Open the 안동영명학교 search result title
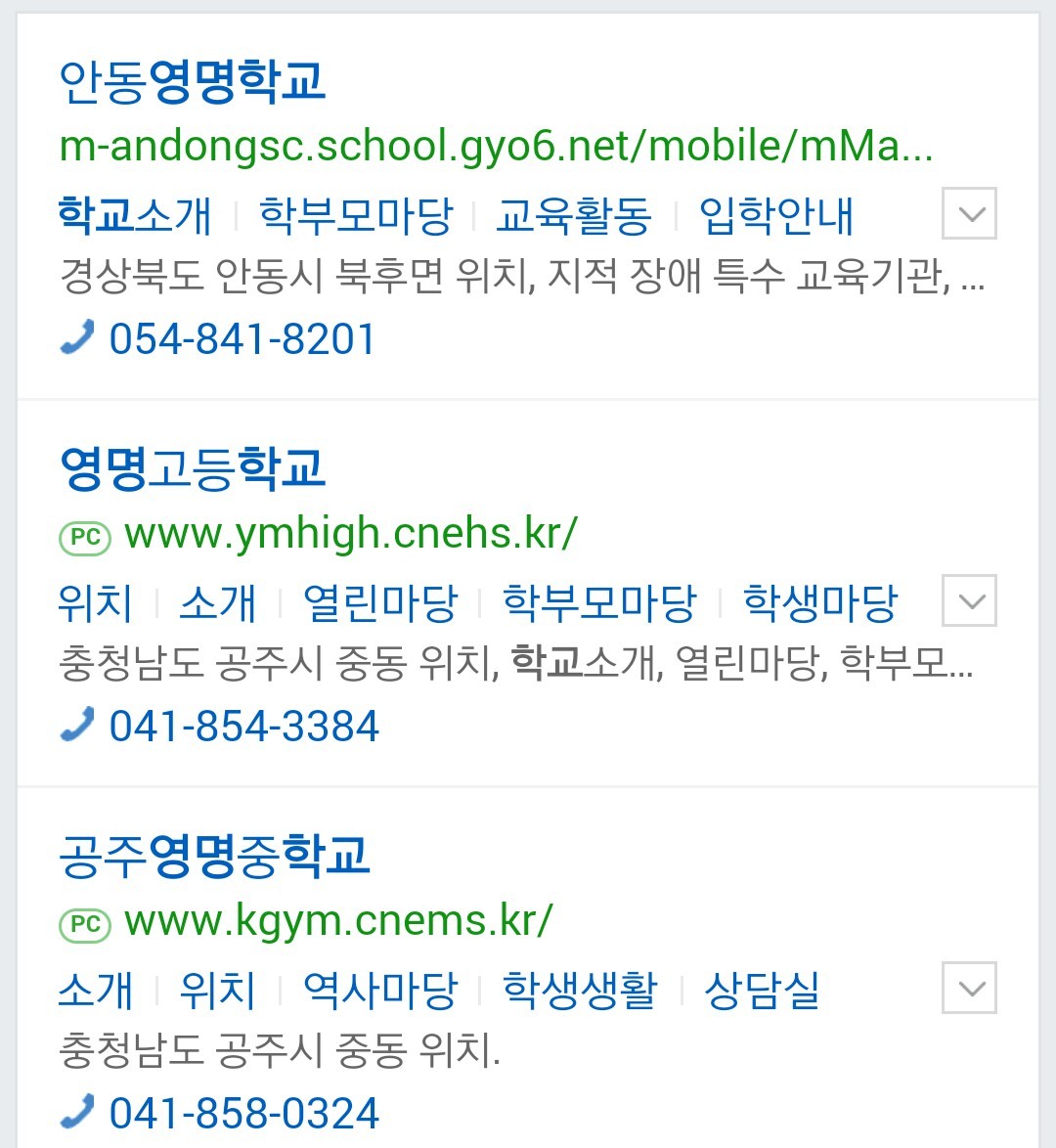 pyautogui.click(x=192, y=81)
